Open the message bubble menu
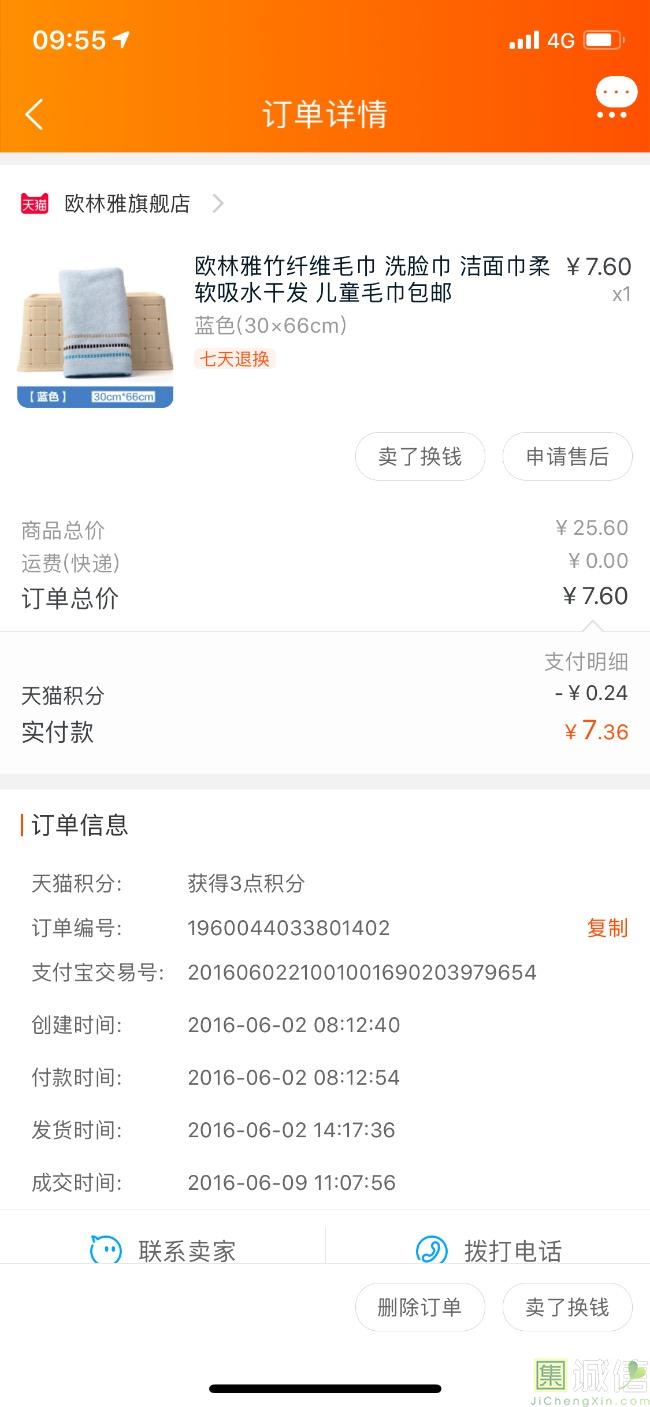This screenshot has height=1407, width=650. (615, 99)
